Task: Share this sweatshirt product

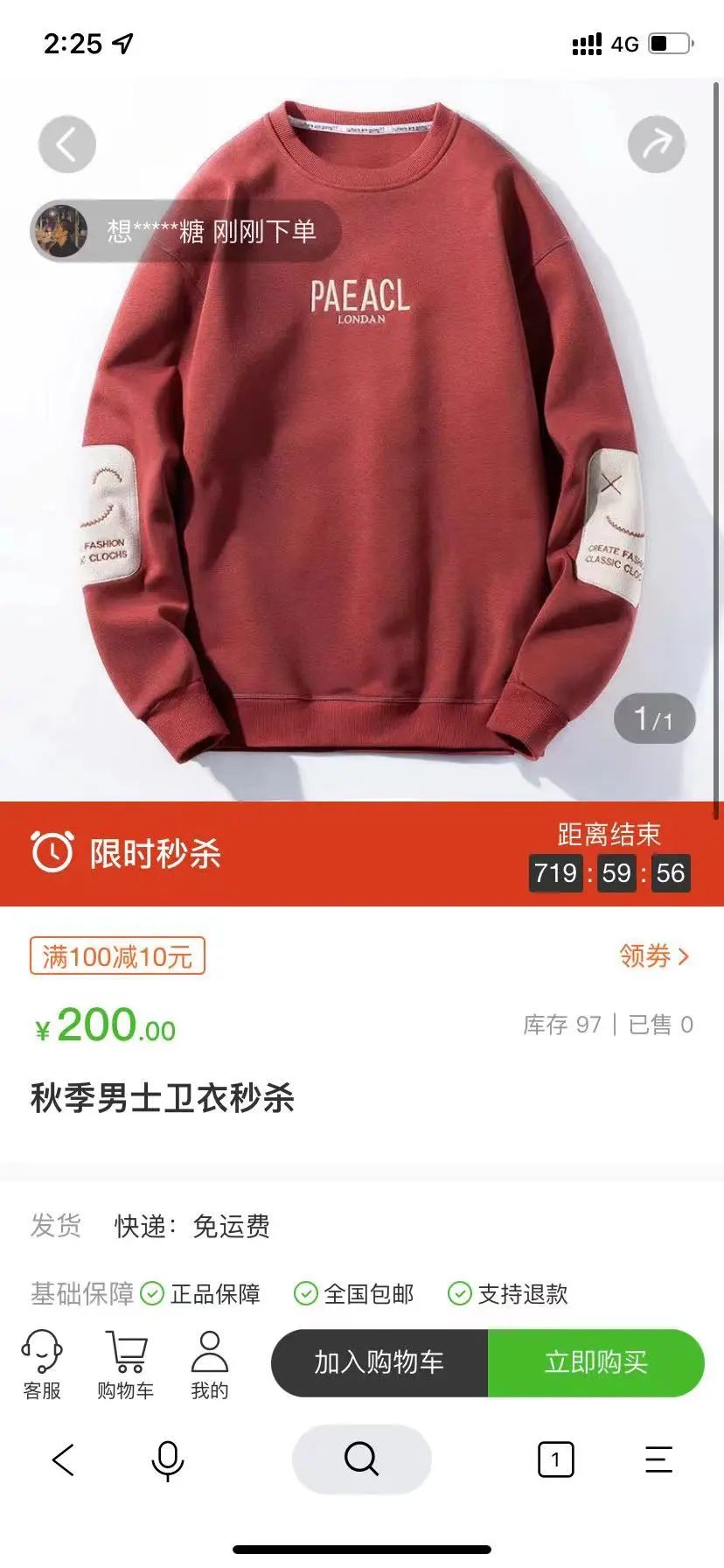Action: pos(657,144)
